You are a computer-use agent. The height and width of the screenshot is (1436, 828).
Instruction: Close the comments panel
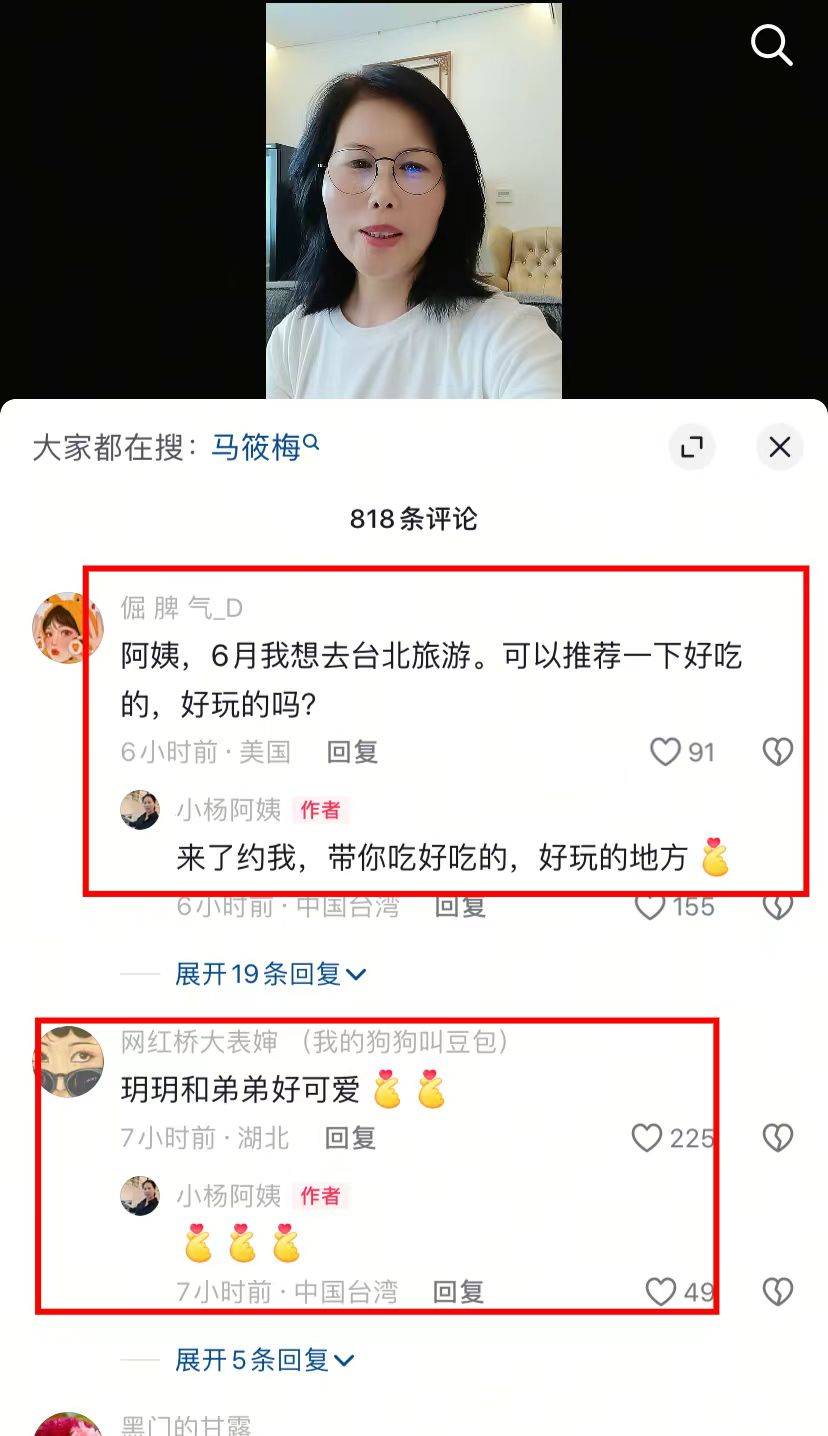point(779,447)
